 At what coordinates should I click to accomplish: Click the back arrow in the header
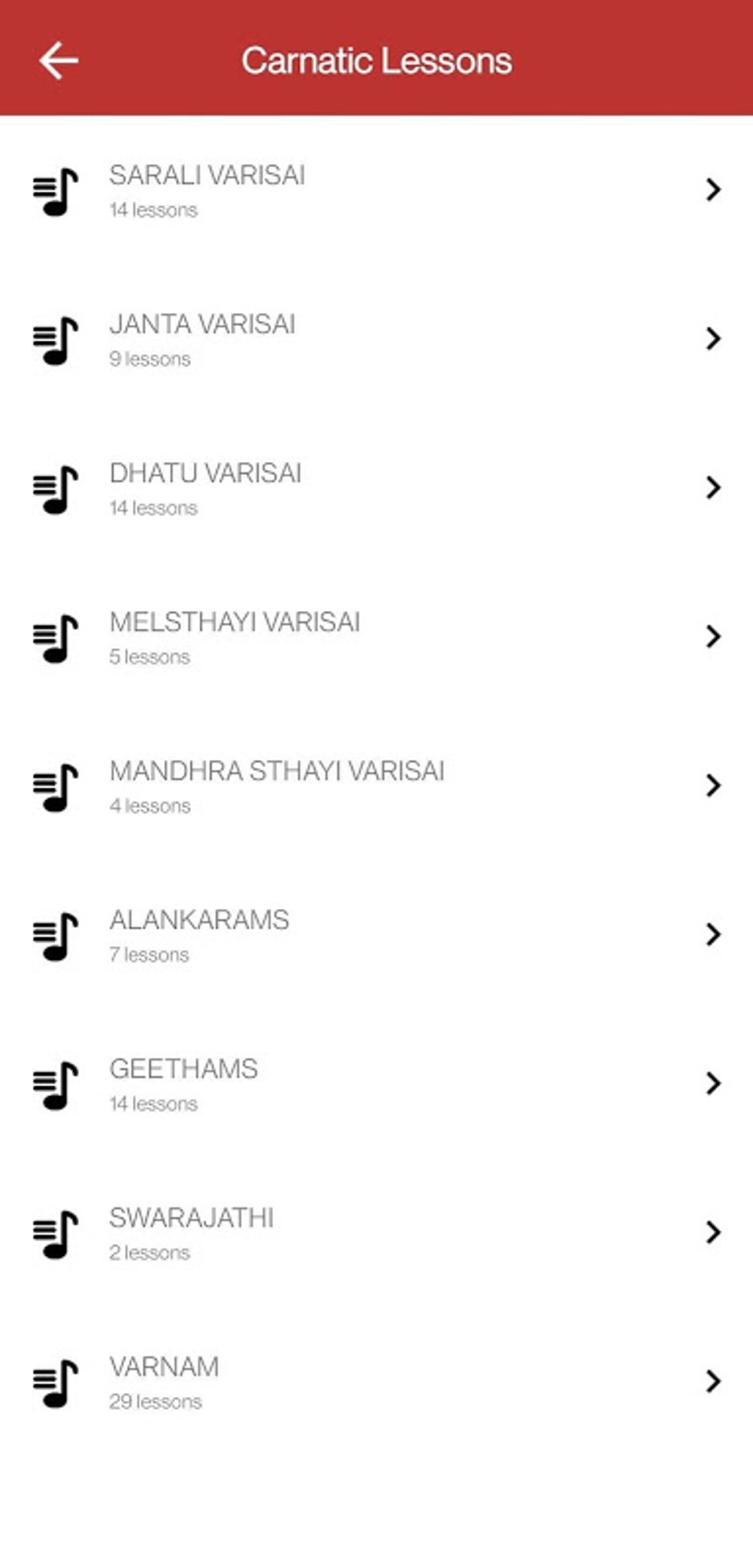click(x=59, y=61)
